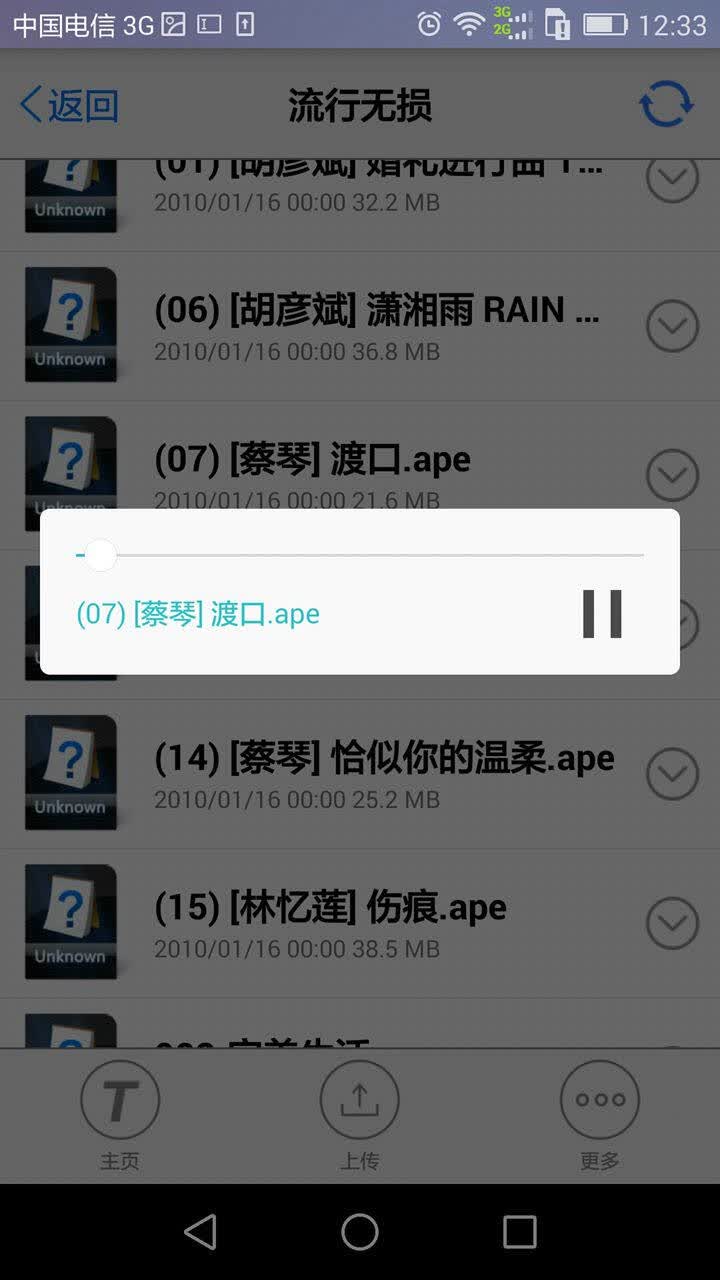Tap the playback progress slider knob
The height and width of the screenshot is (1280, 720).
pos(100,555)
